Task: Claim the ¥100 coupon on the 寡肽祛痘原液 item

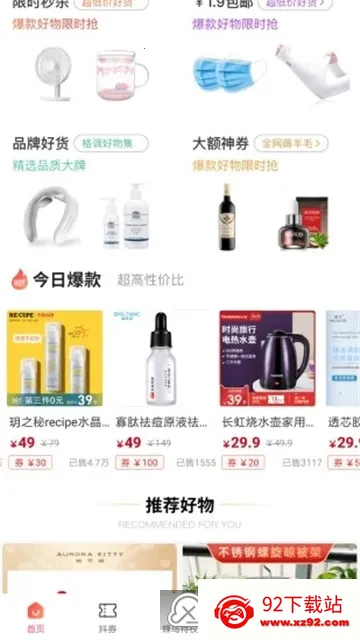Action: (140, 462)
